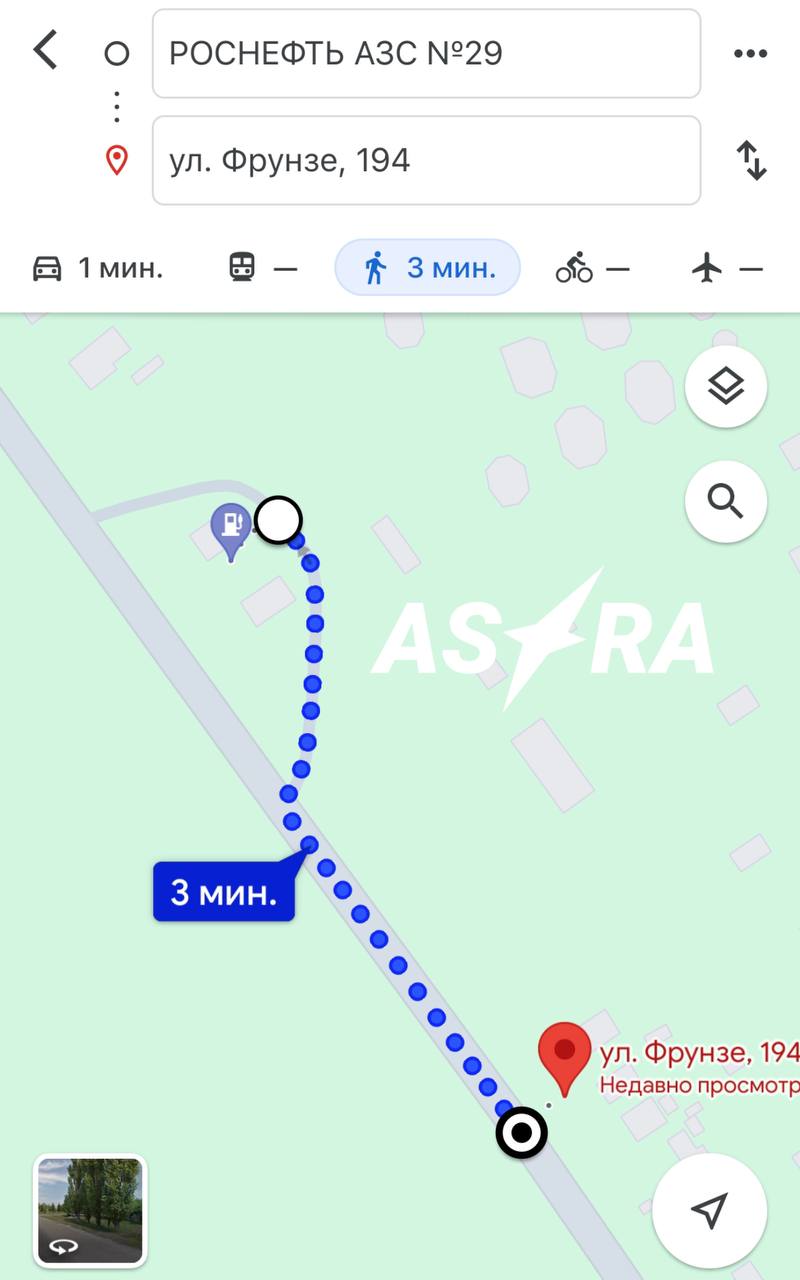Select the public transit tab
800x1280 pixels.
pyautogui.click(x=263, y=268)
